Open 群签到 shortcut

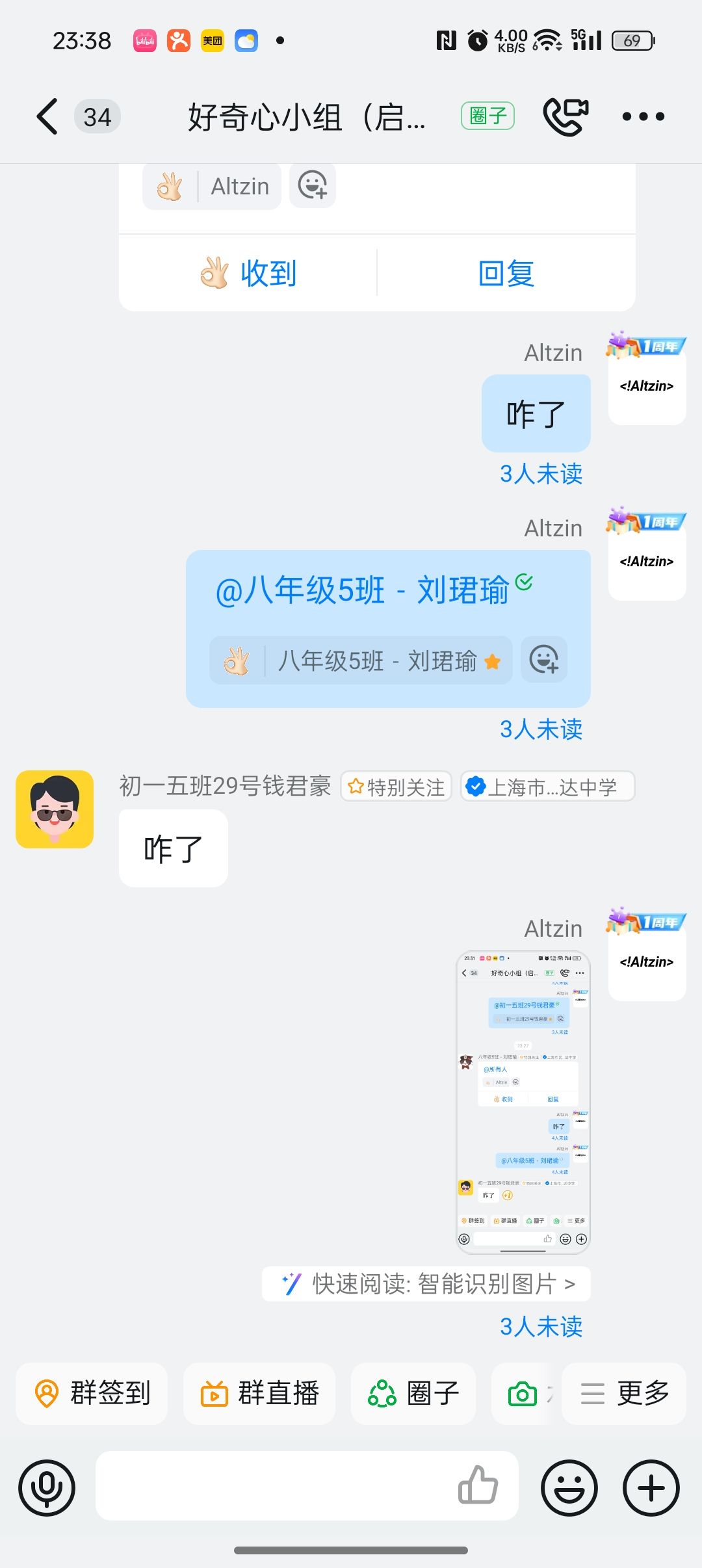click(x=92, y=1393)
